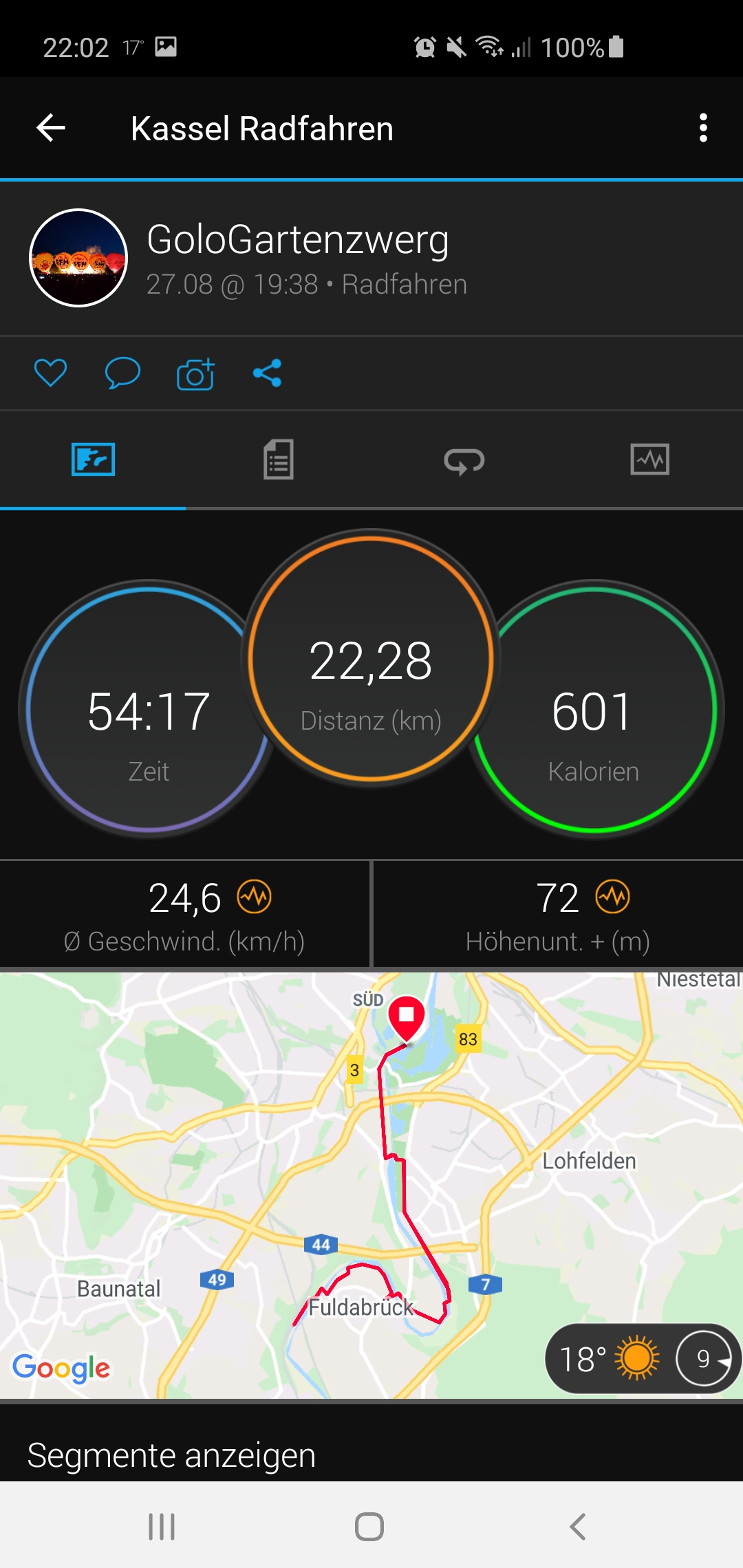This screenshot has width=743, height=1568.
Task: Open Segmente anzeigen
Action: (171, 1455)
